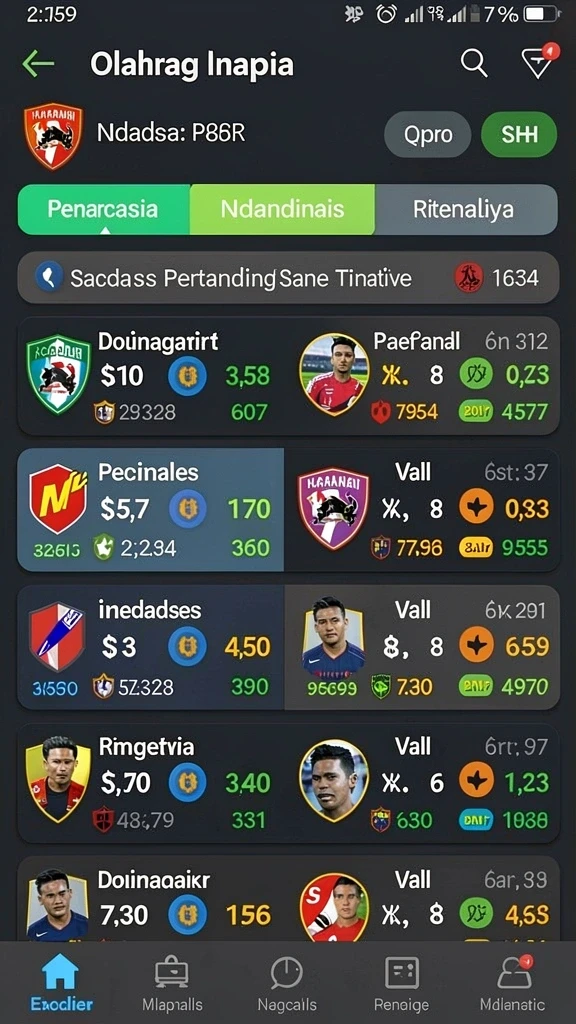576x1024 pixels.
Task: Switch to the Nagcails tab
Action: [287, 982]
